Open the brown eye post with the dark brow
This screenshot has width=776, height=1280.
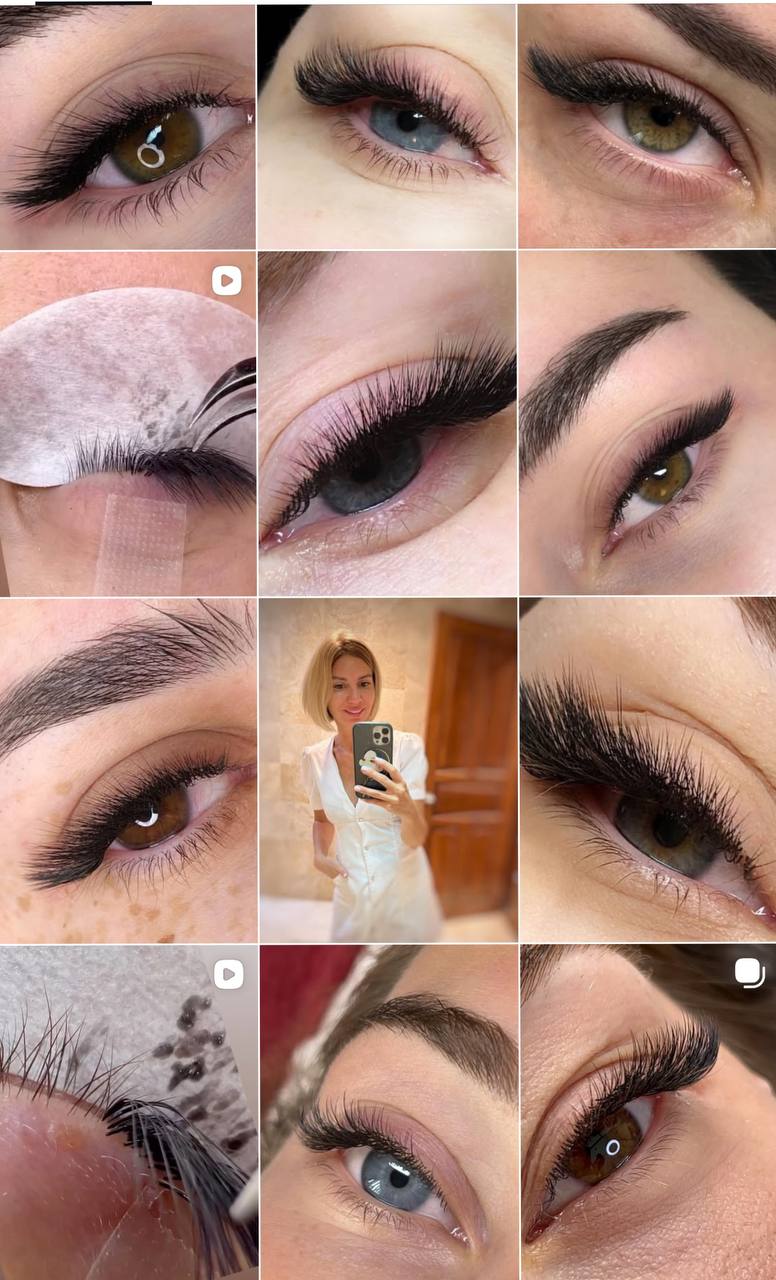click(x=647, y=423)
